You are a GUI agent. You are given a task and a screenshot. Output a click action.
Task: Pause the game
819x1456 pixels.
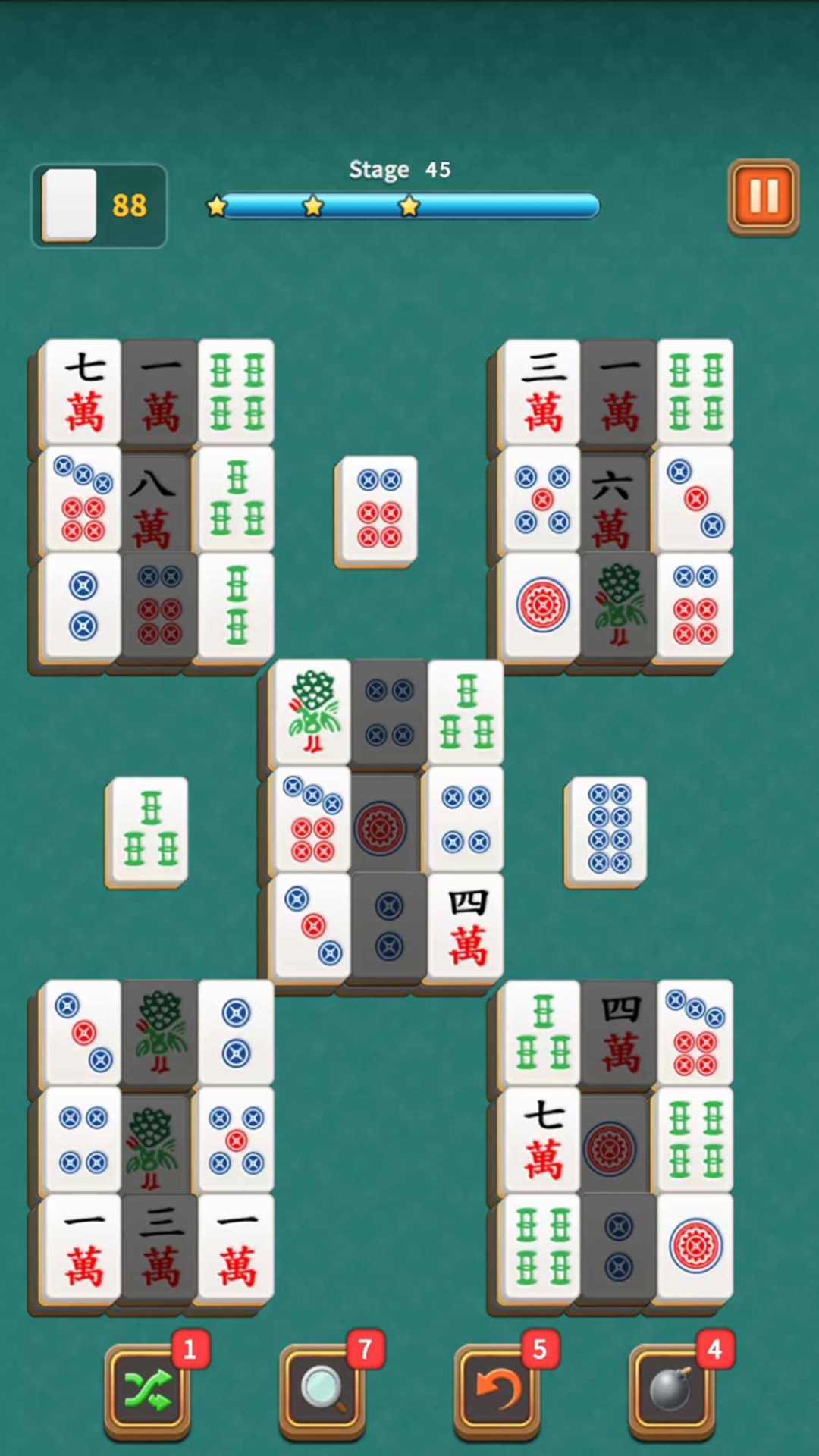coord(763,197)
